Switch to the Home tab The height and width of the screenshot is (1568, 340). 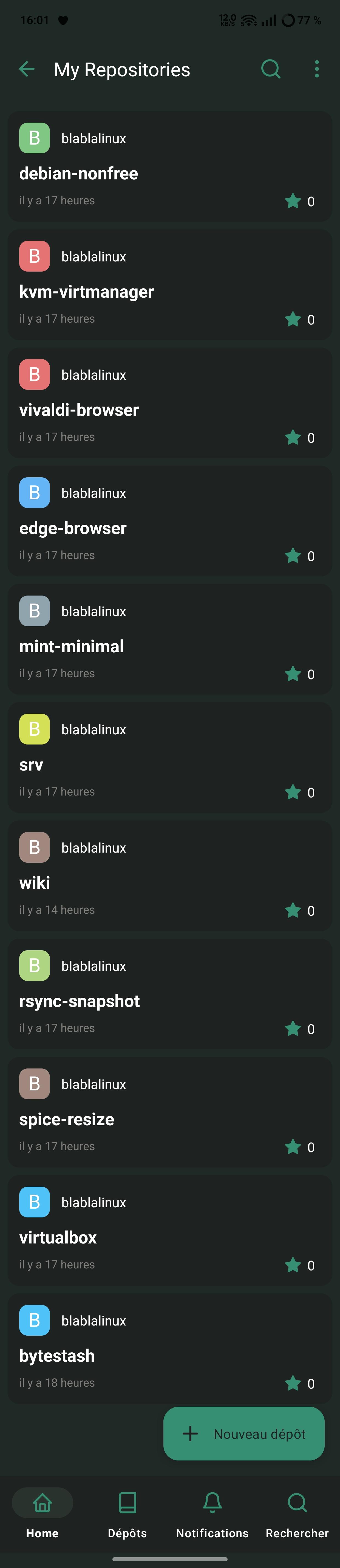pos(42,1512)
